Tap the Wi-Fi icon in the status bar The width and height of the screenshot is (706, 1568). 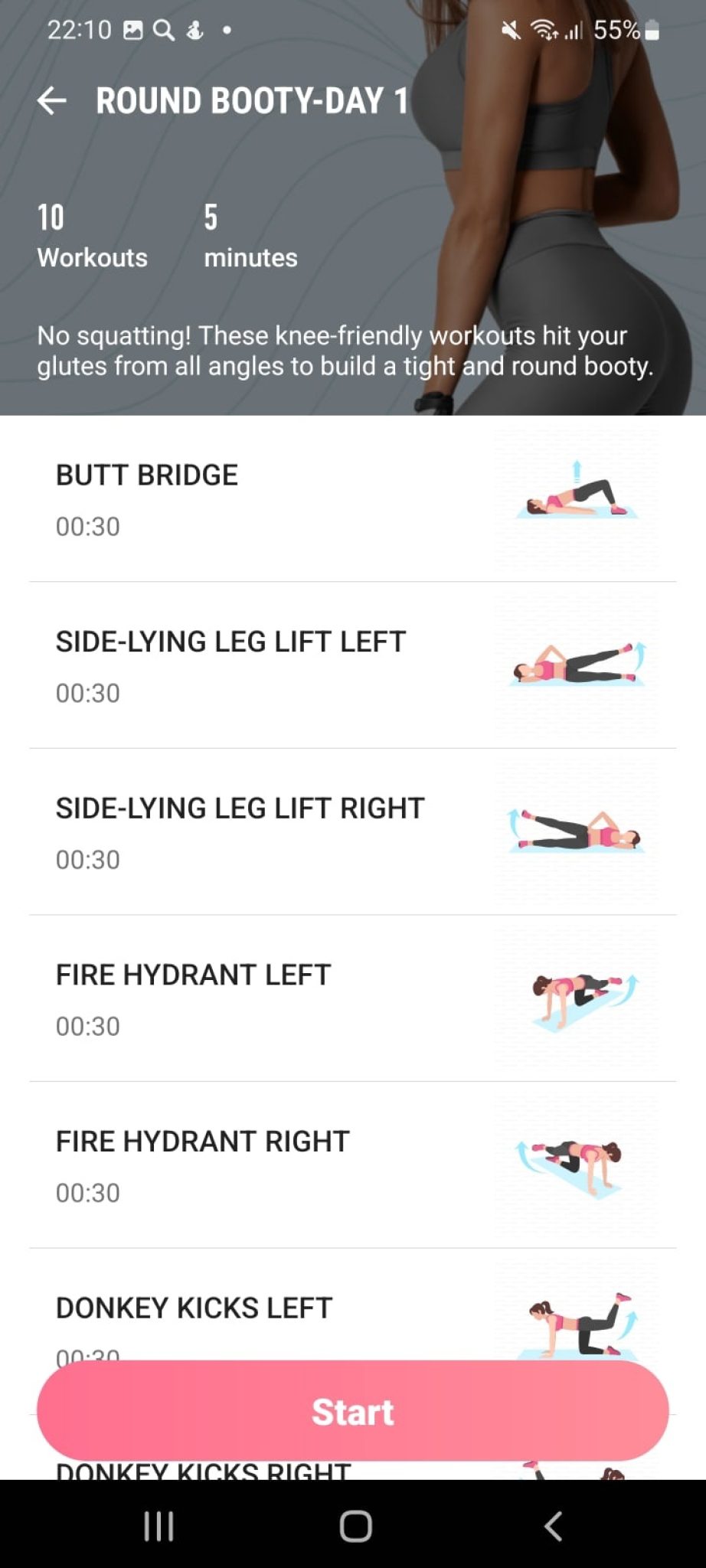pos(544,30)
